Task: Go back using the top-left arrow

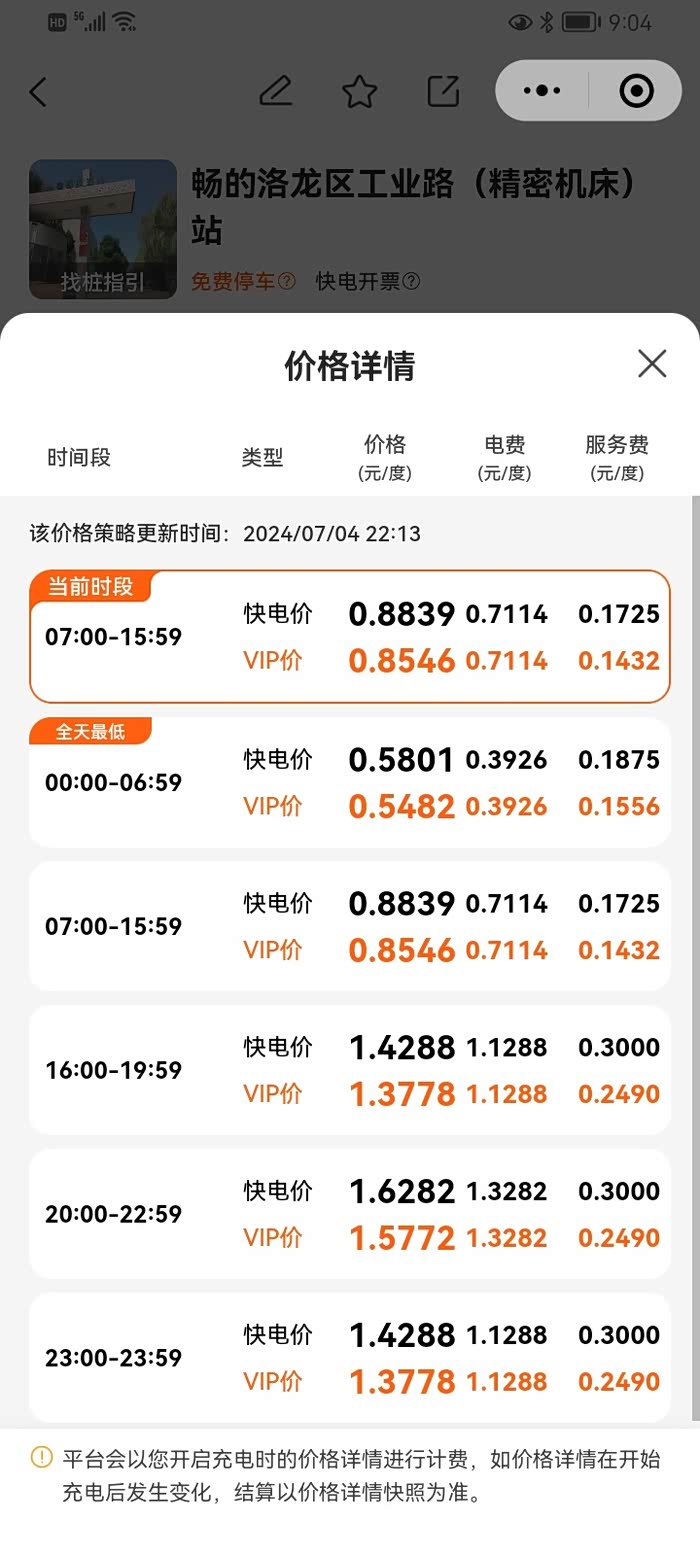Action: pyautogui.click(x=38, y=92)
